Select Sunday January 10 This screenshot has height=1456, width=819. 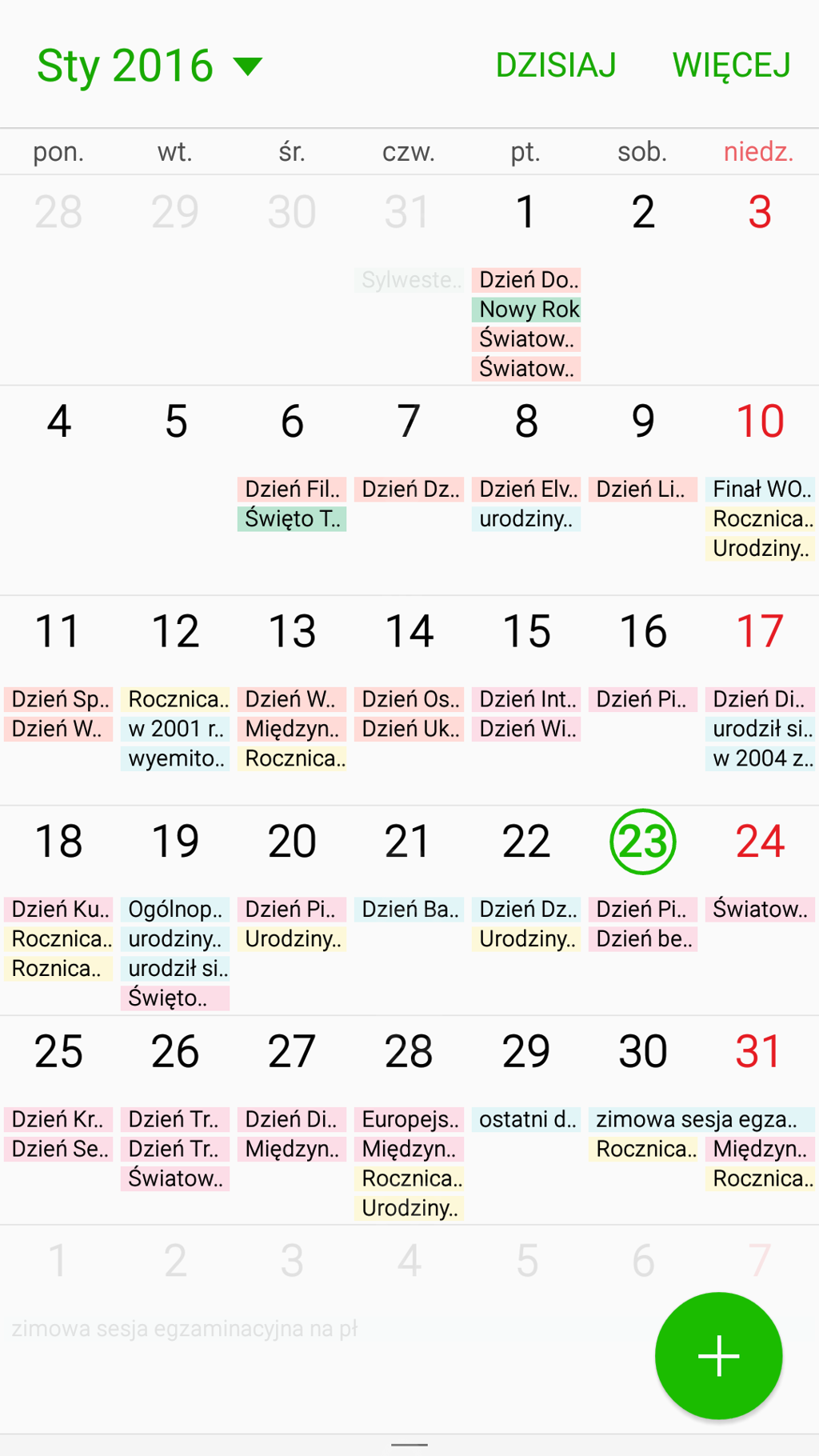(x=760, y=490)
